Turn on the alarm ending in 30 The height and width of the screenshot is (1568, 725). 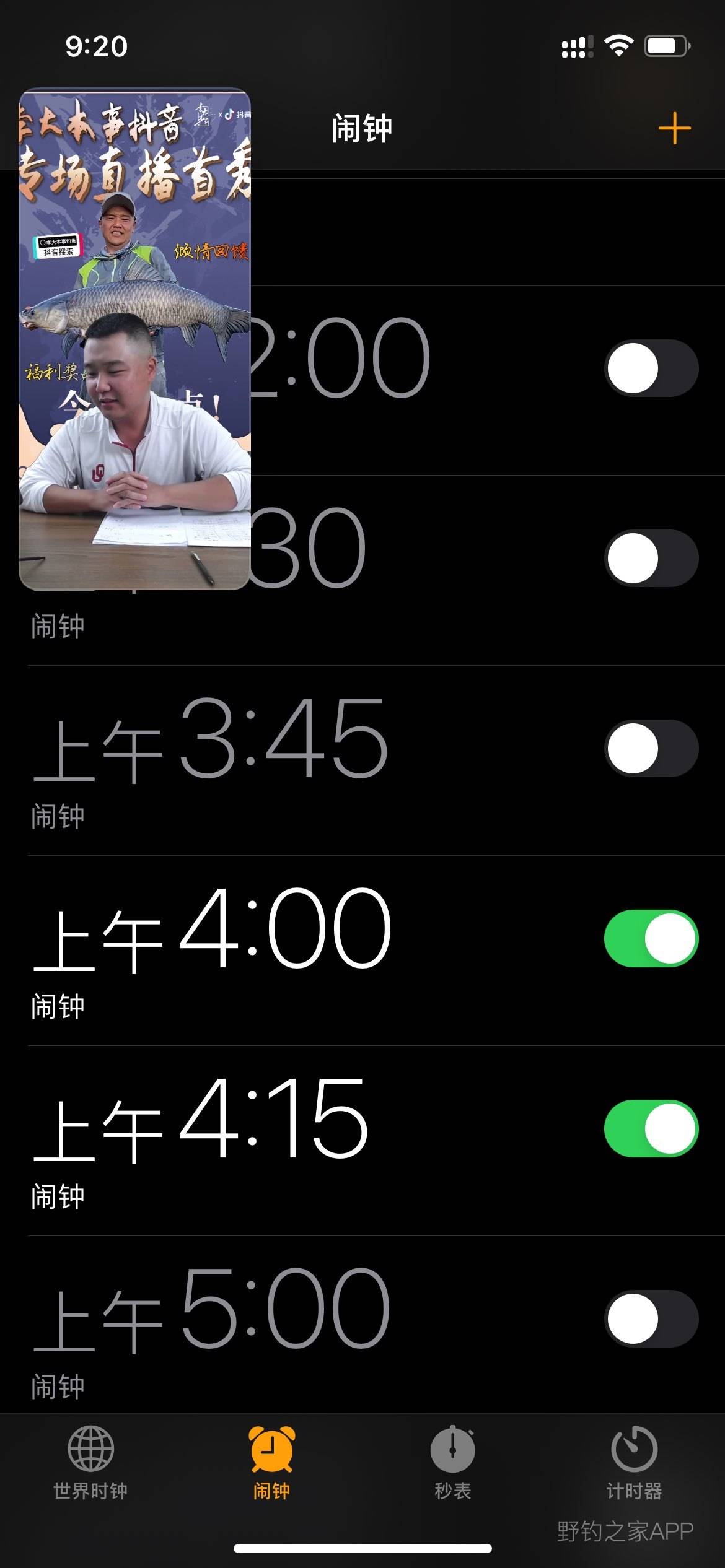[651, 558]
